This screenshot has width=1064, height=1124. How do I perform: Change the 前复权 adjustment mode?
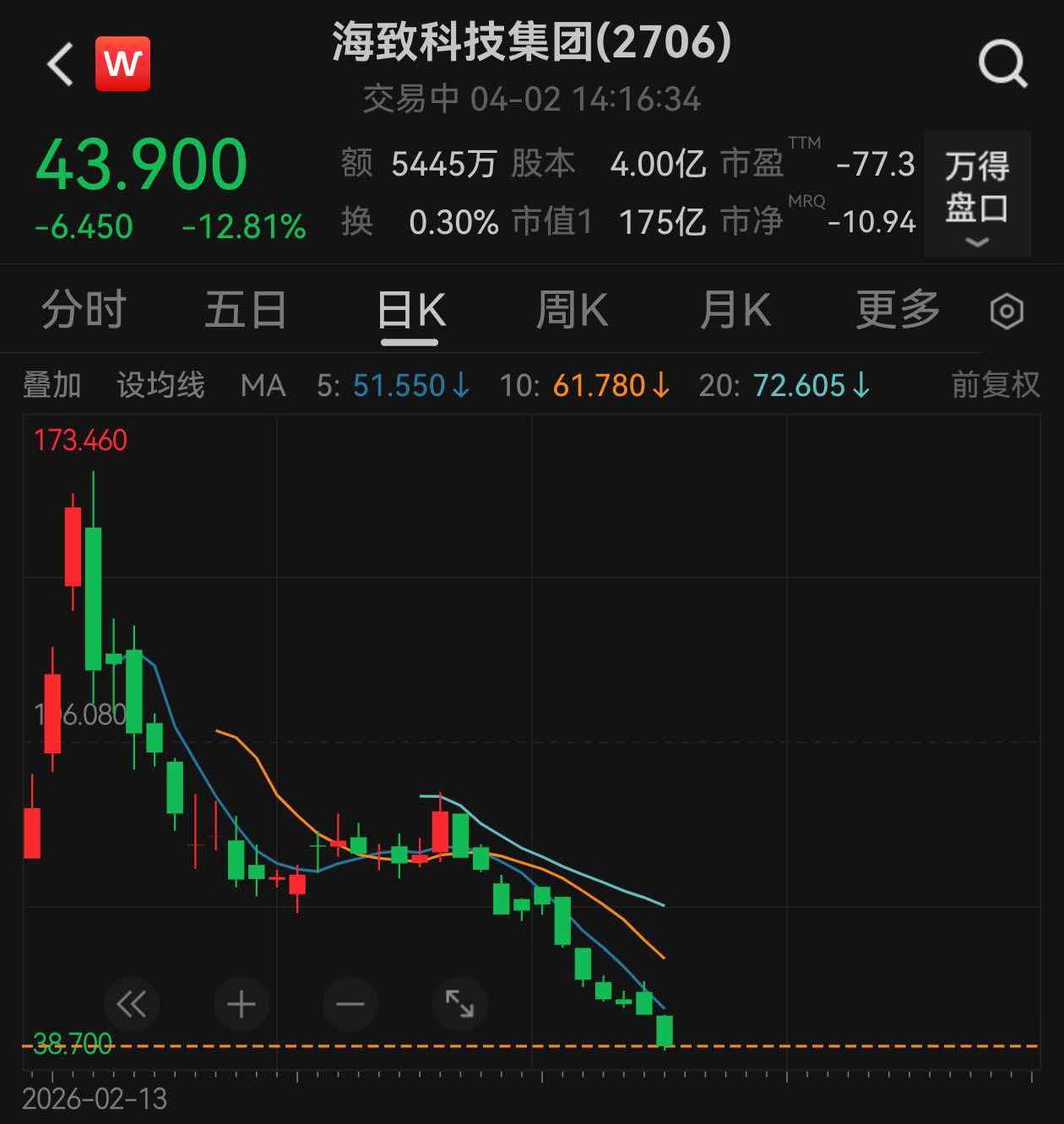tap(996, 385)
